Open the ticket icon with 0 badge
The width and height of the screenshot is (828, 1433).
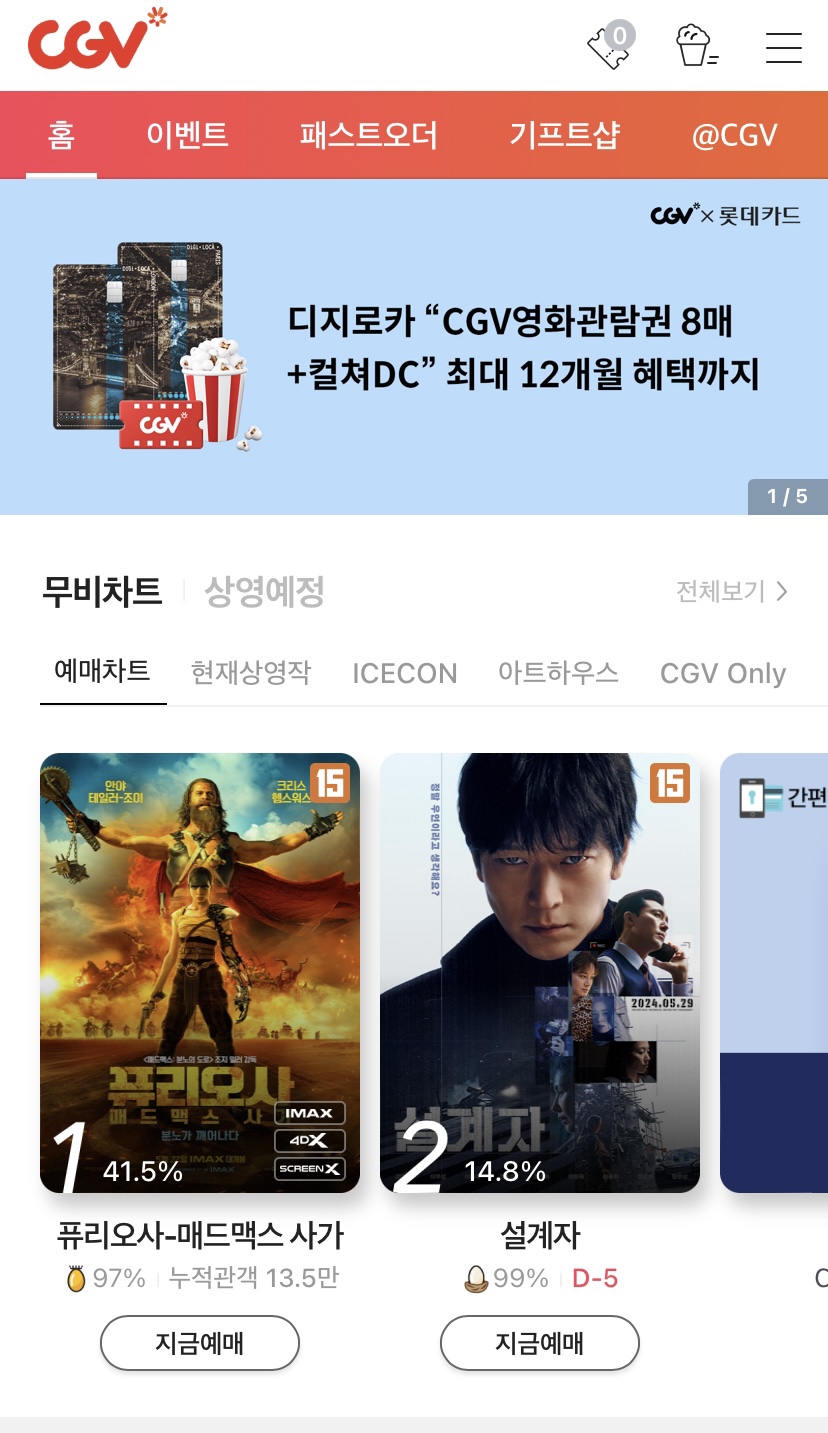coord(610,46)
